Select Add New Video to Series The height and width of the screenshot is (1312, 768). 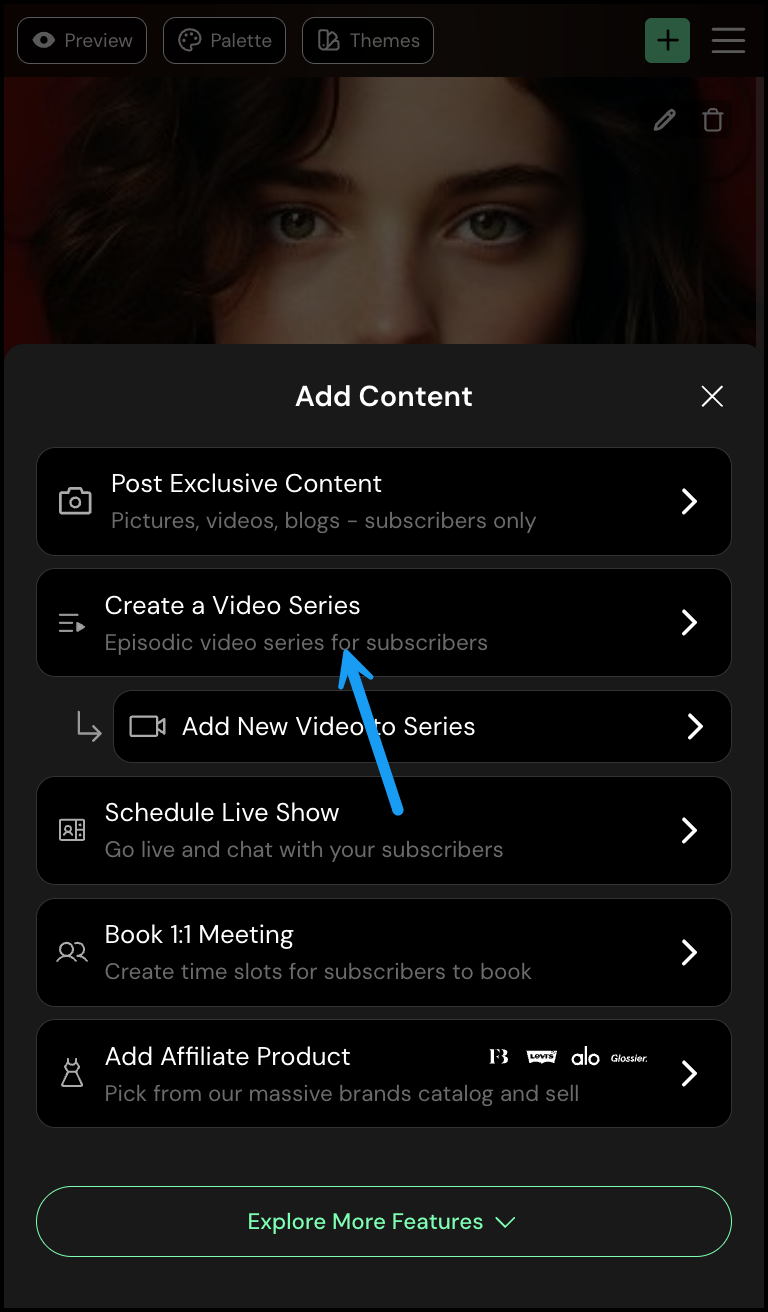point(422,727)
